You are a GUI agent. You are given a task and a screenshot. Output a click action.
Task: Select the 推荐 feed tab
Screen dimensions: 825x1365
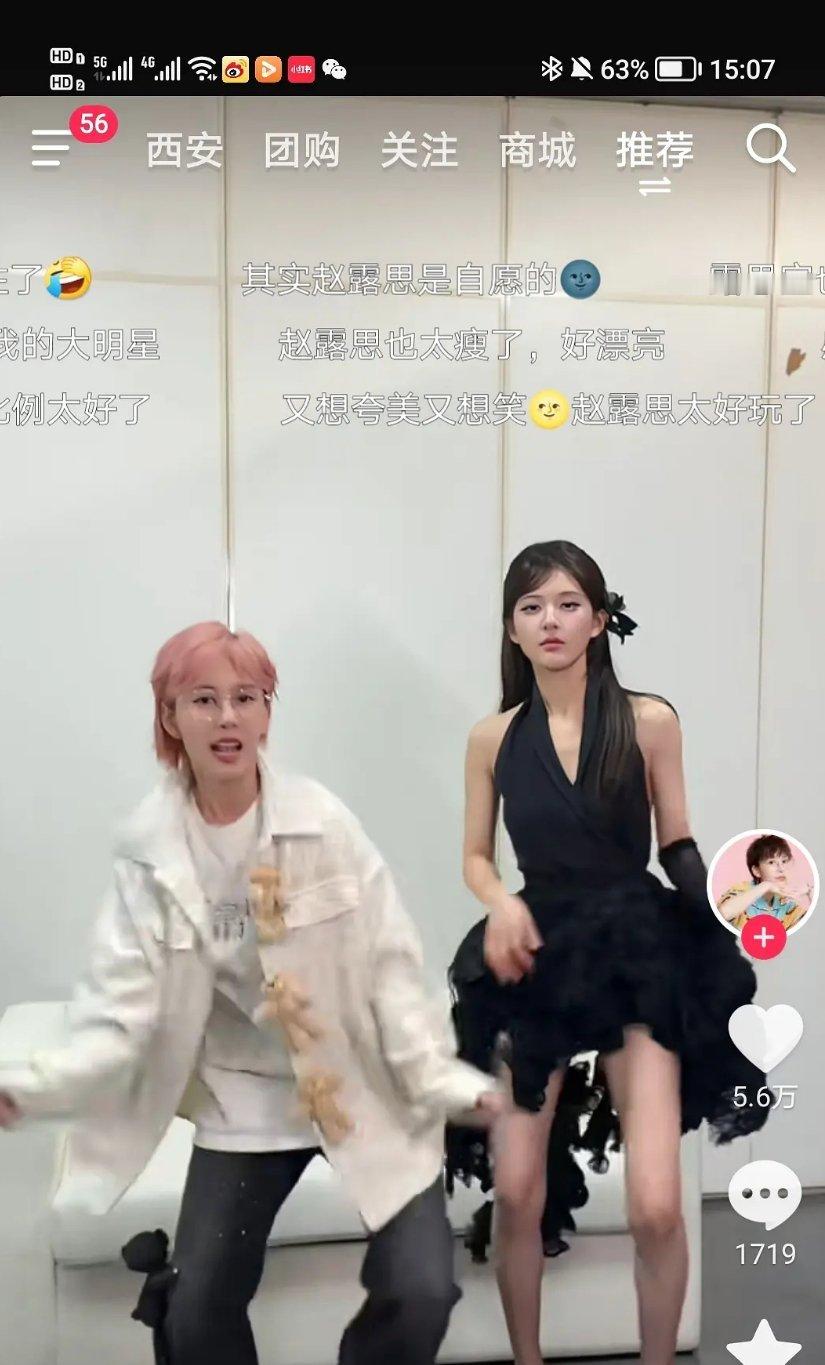(x=655, y=151)
